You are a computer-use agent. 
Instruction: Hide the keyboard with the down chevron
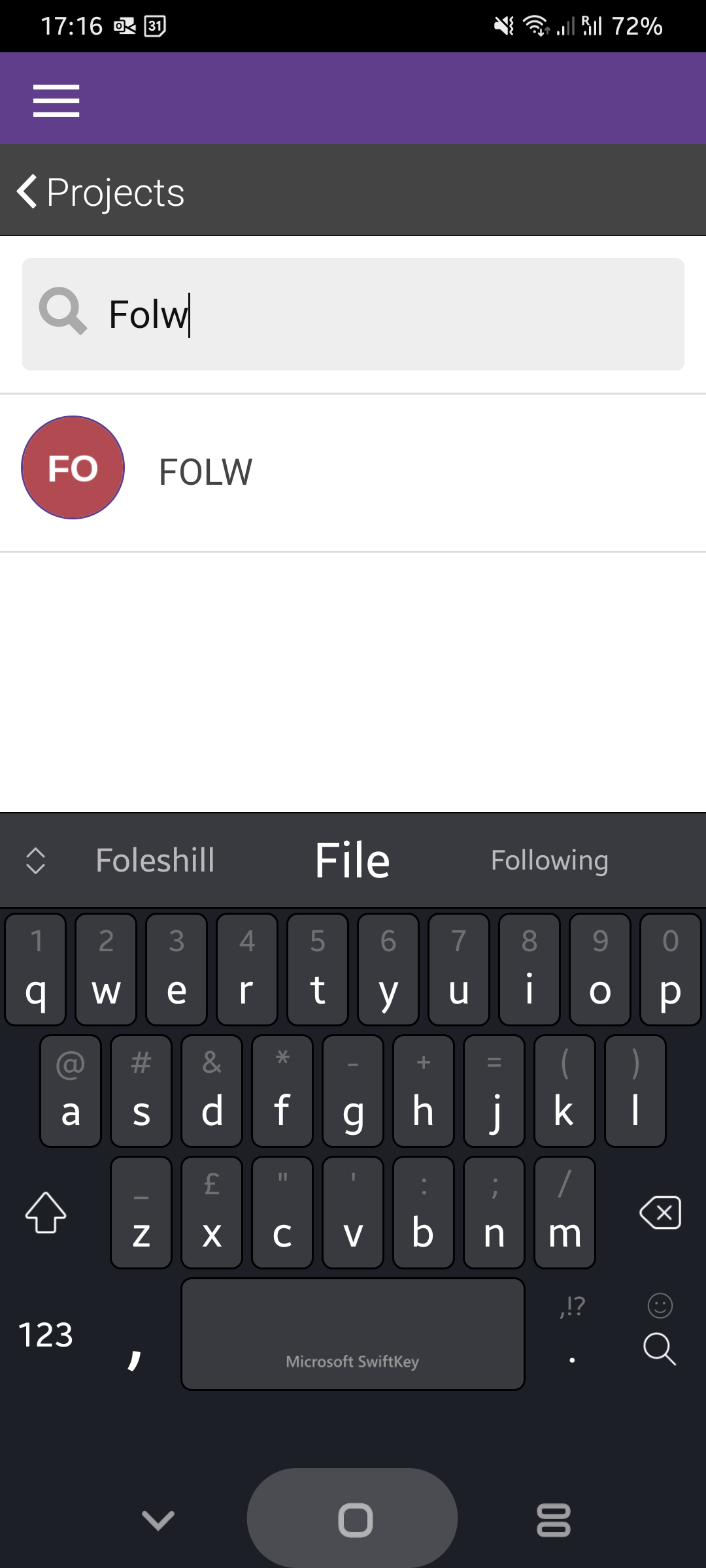158,1520
